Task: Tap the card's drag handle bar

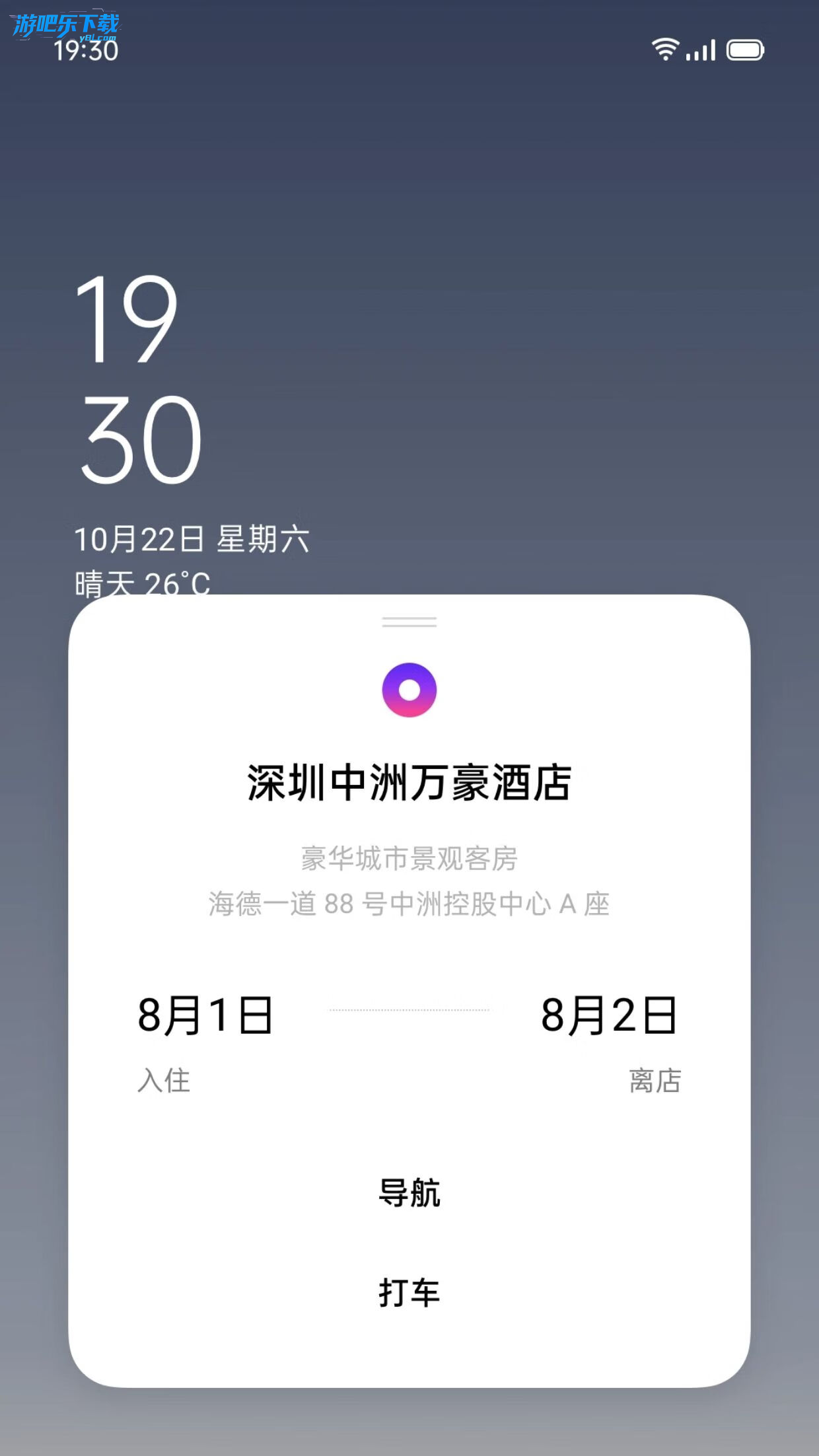Action: click(x=409, y=622)
